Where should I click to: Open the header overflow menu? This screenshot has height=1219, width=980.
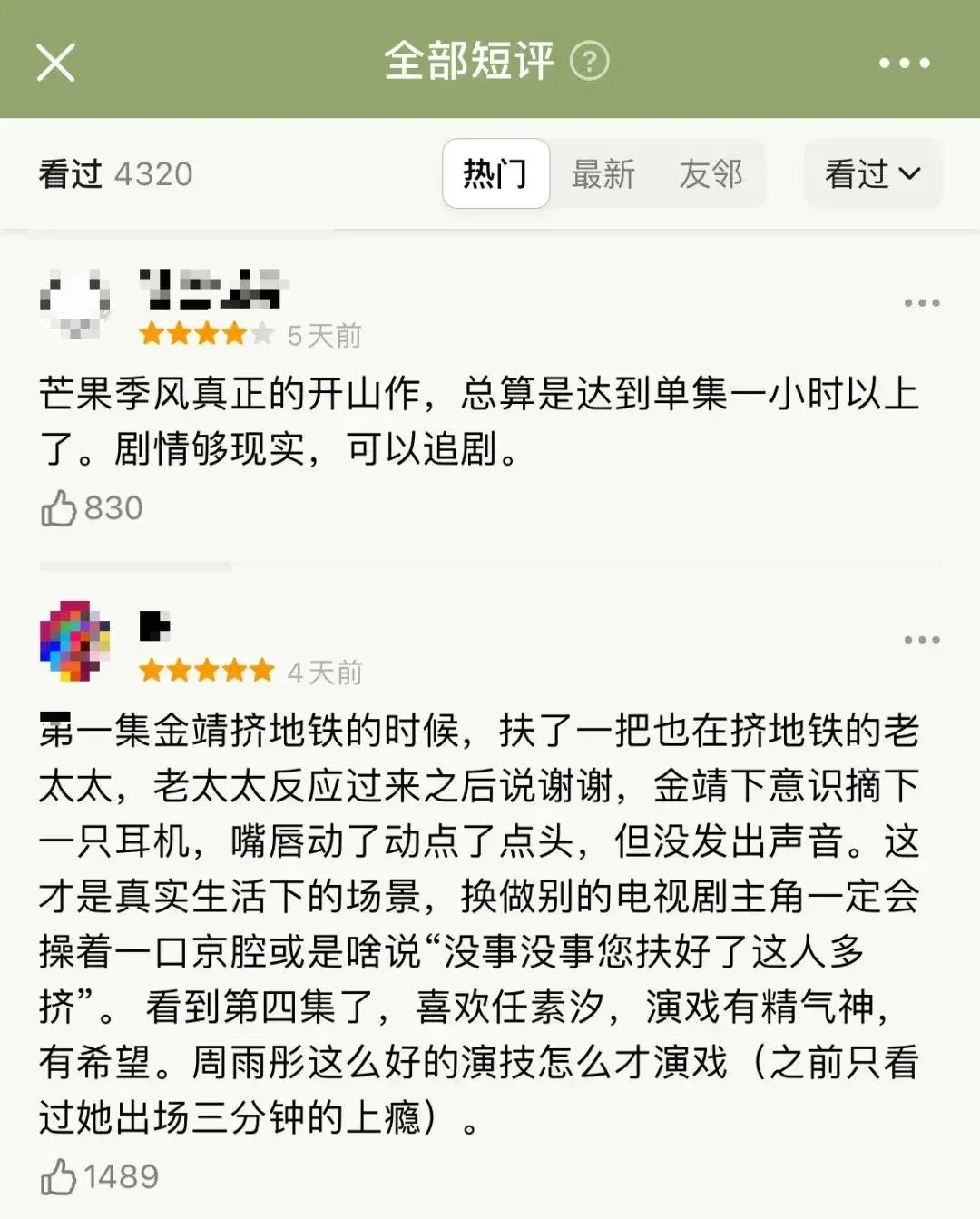click(904, 63)
